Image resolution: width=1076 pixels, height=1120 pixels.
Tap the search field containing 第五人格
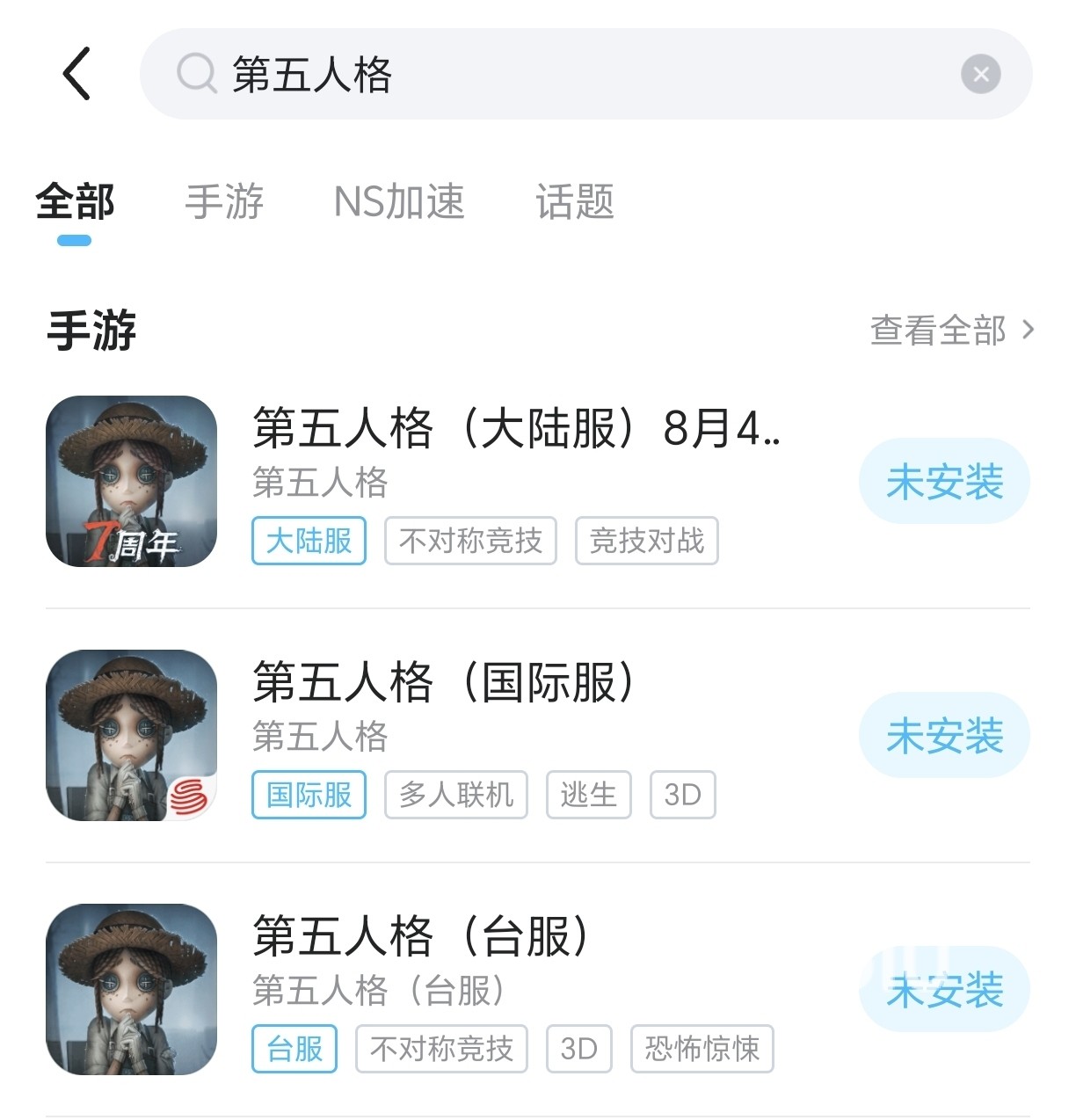[563, 74]
